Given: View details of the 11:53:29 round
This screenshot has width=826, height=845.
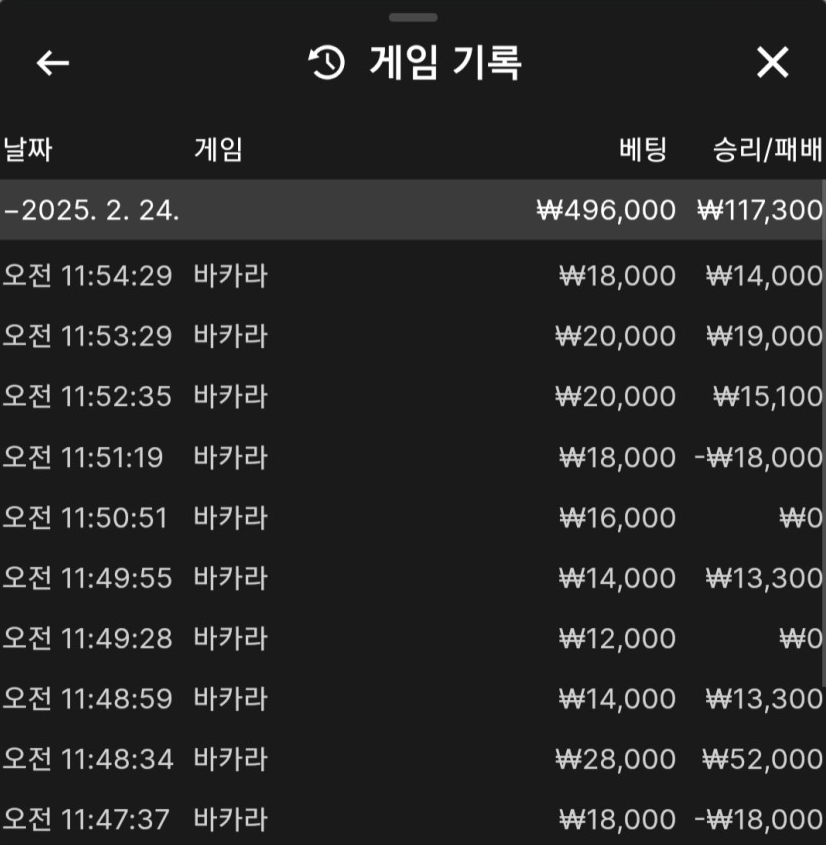Looking at the screenshot, I should [x=412, y=336].
